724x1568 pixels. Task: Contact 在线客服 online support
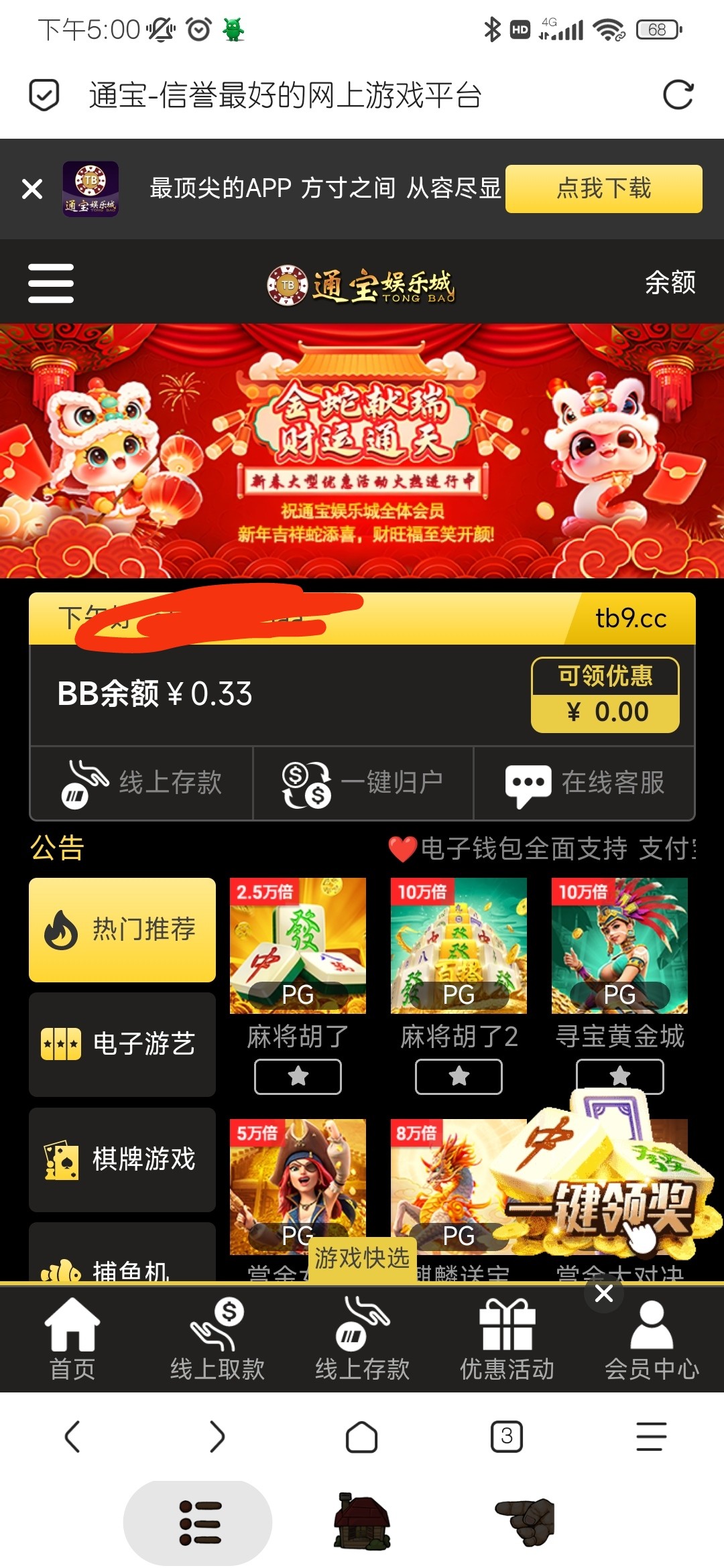click(x=585, y=783)
